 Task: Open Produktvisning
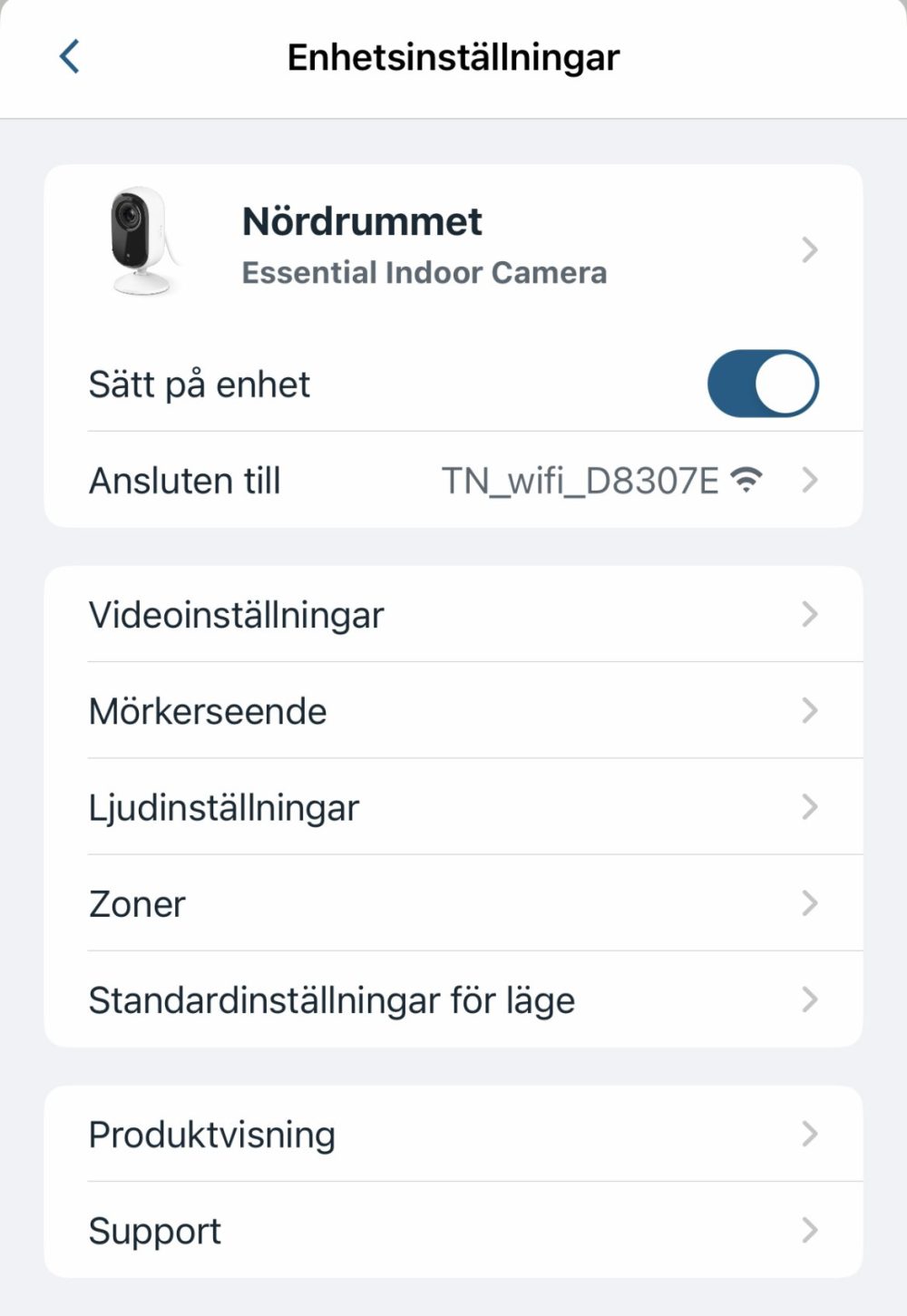pyautogui.click(x=453, y=1134)
